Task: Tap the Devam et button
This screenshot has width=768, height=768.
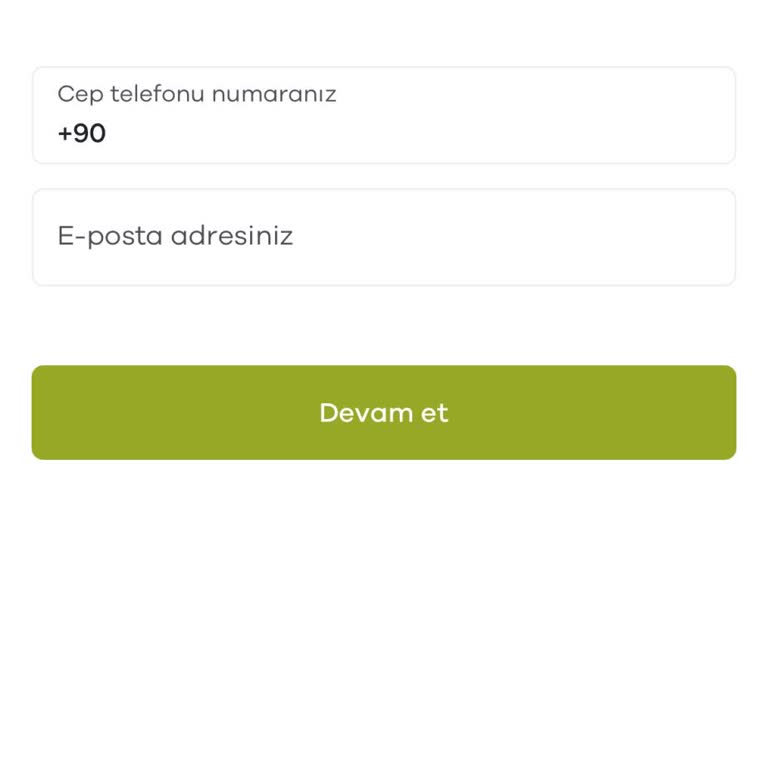Action: [384, 412]
